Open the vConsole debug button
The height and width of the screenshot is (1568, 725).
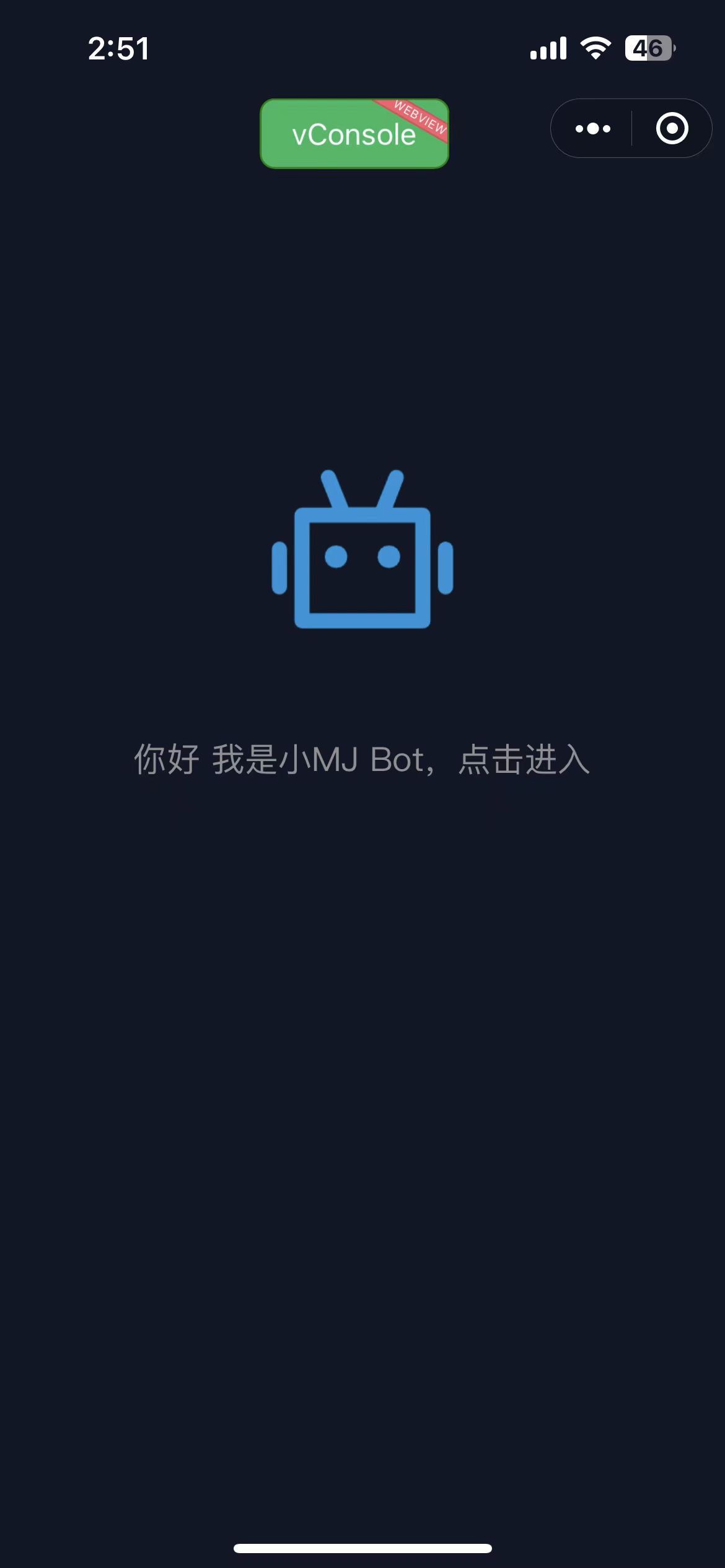(x=354, y=134)
